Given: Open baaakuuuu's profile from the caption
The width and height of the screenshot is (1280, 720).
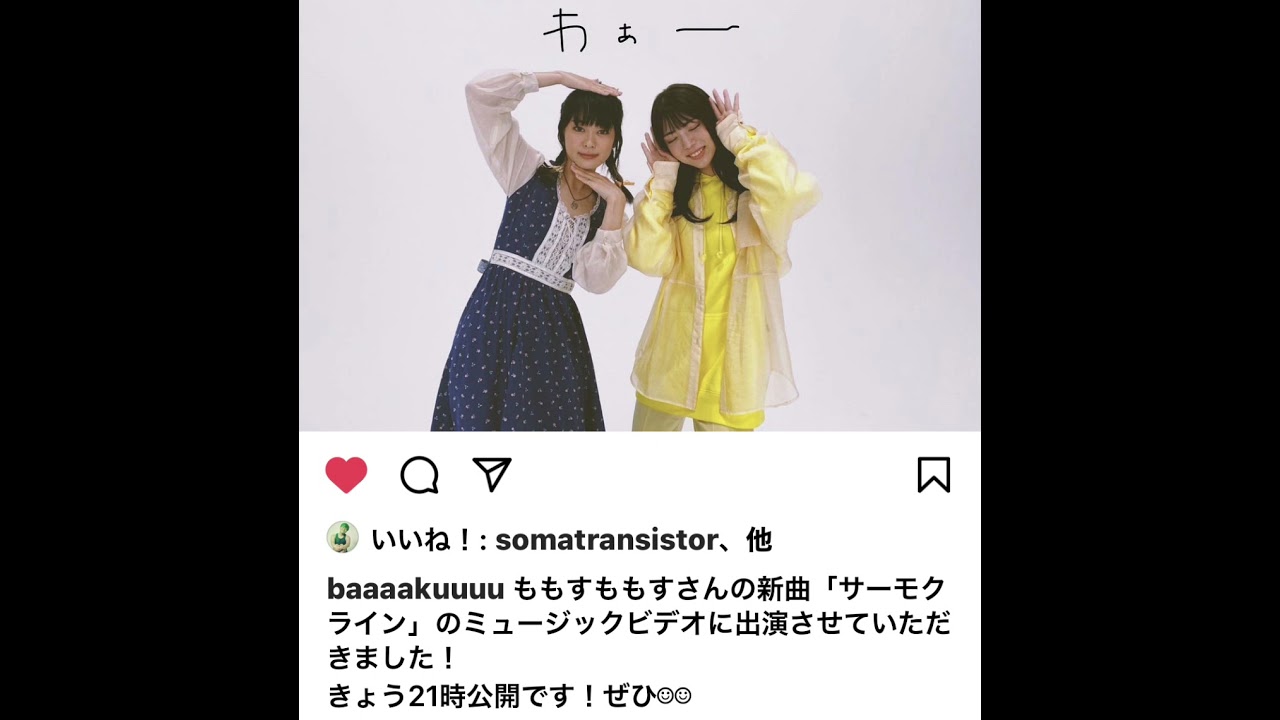Looking at the screenshot, I should click(x=415, y=589).
